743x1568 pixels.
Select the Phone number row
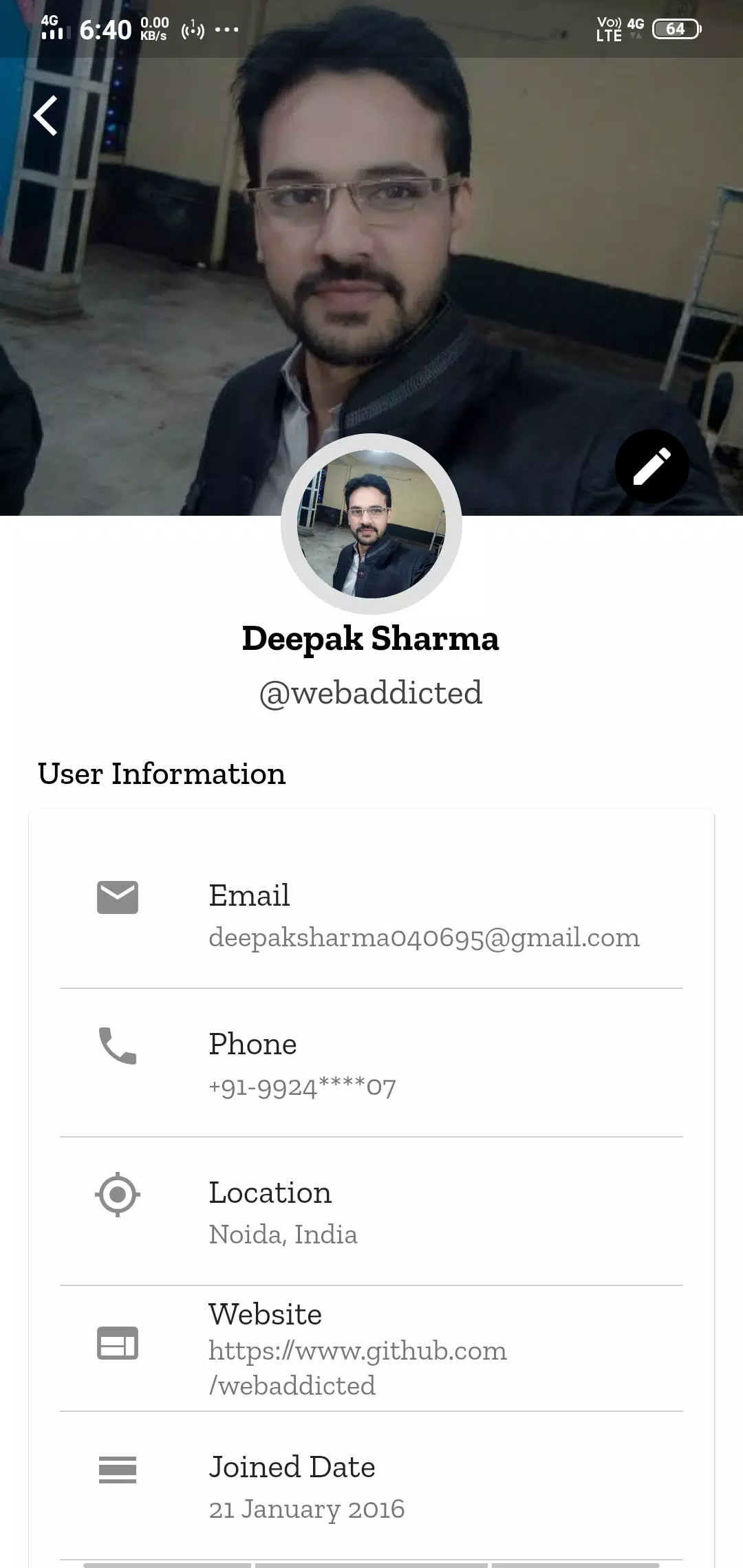[x=371, y=1065]
